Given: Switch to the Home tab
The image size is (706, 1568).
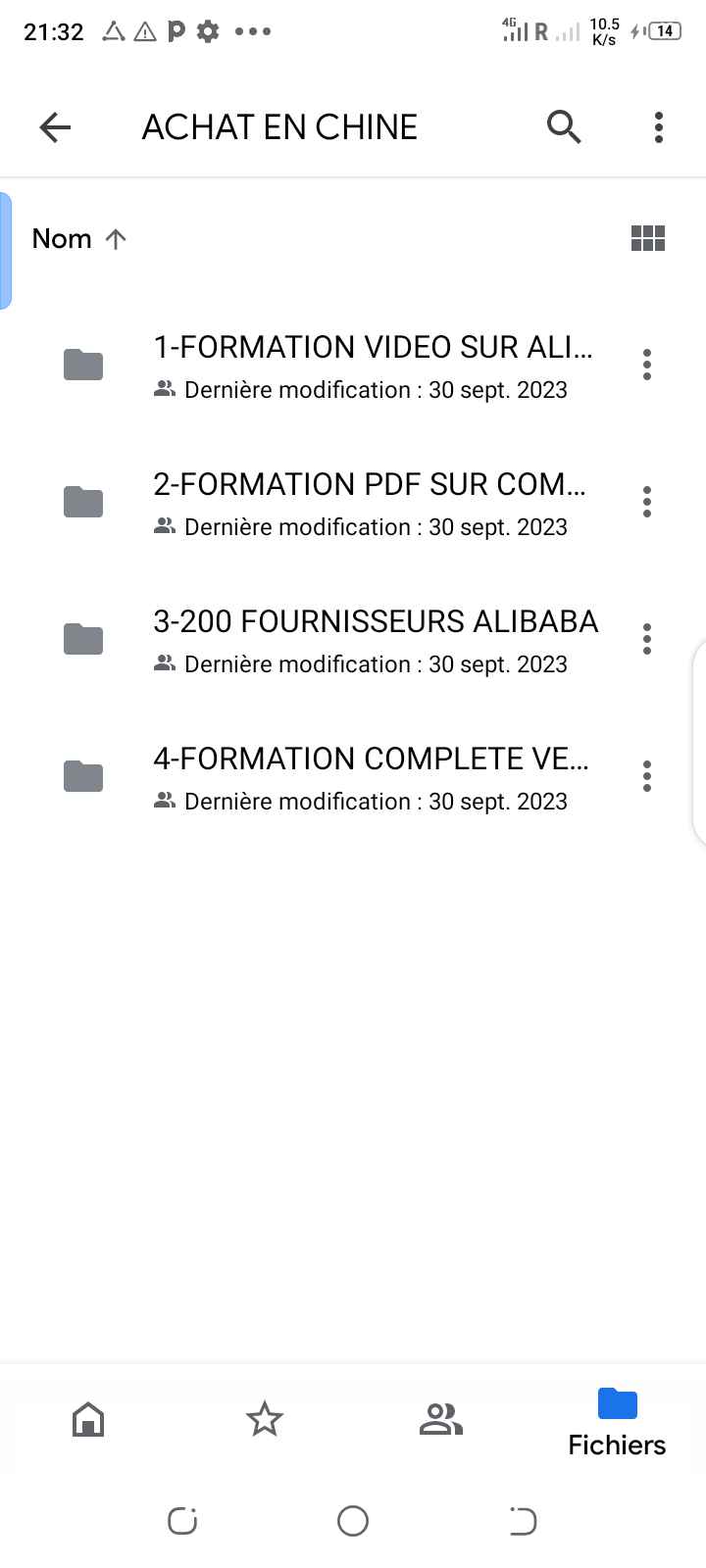Looking at the screenshot, I should [x=88, y=1419].
